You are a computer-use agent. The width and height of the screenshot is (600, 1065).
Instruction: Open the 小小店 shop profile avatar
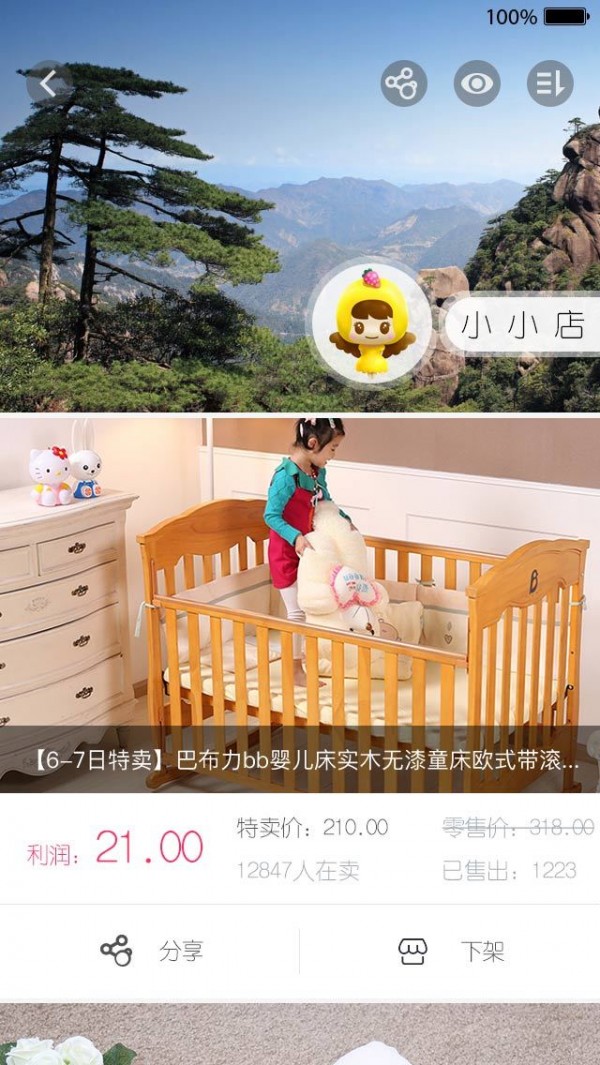point(372,323)
